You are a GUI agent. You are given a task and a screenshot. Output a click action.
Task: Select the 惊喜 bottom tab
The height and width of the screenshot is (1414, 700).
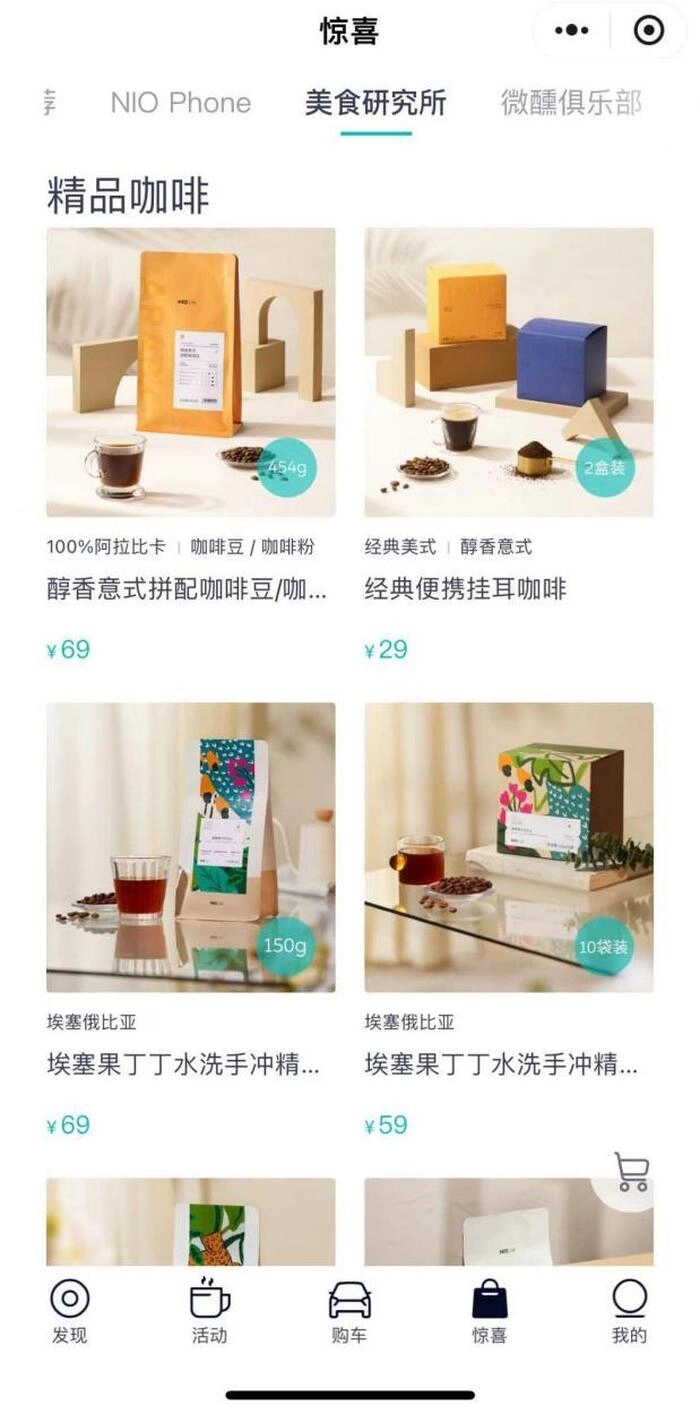pyautogui.click(x=489, y=1311)
